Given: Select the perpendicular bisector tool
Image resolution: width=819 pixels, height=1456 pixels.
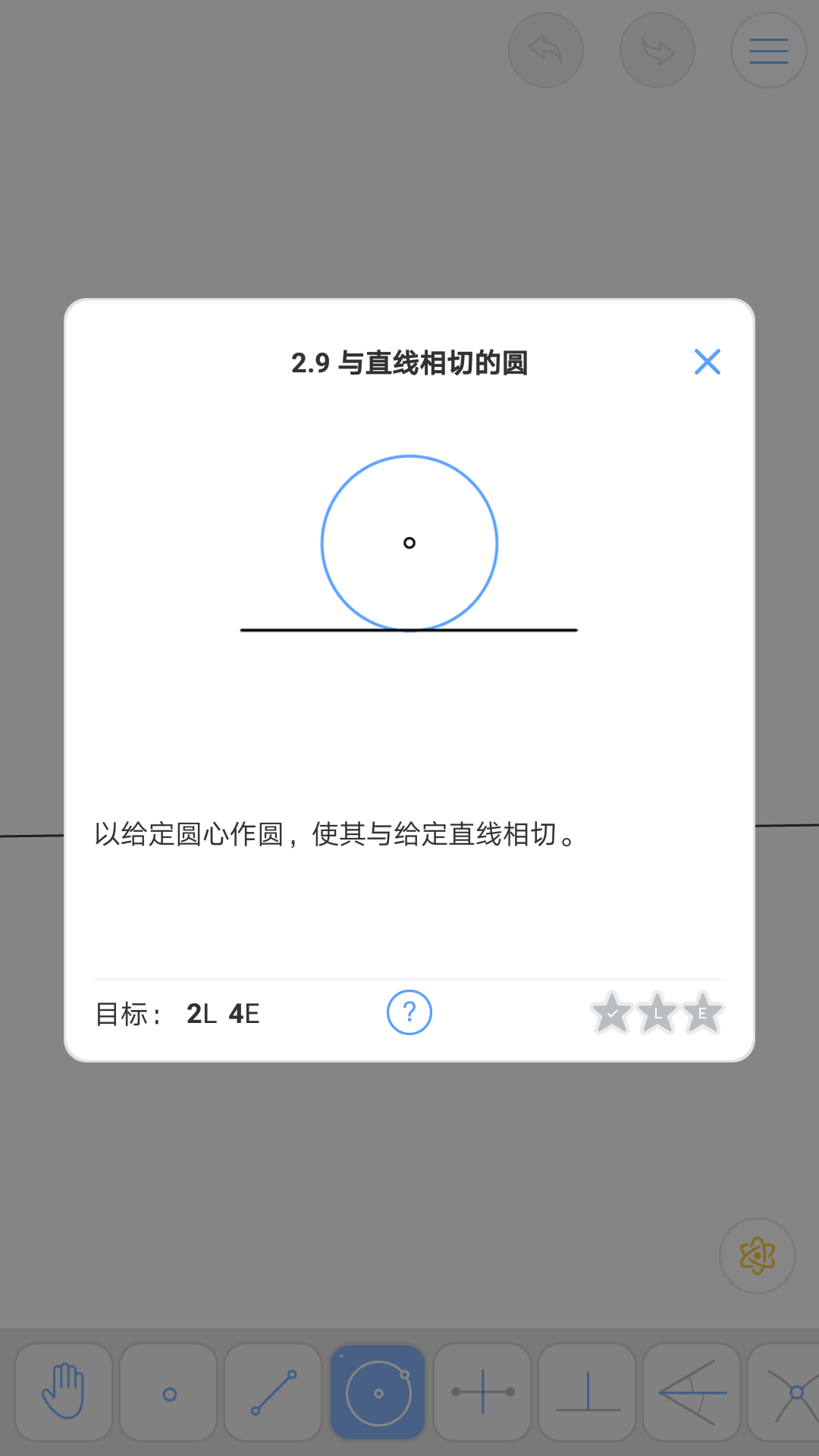Looking at the screenshot, I should pyautogui.click(x=483, y=1392).
